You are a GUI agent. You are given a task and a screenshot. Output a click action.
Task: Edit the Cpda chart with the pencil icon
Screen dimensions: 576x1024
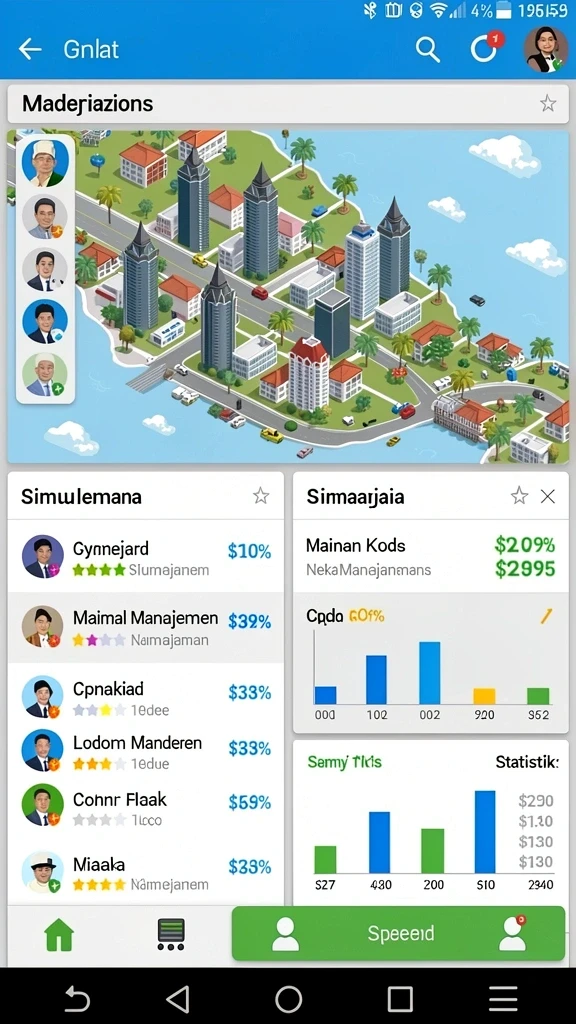click(x=547, y=616)
